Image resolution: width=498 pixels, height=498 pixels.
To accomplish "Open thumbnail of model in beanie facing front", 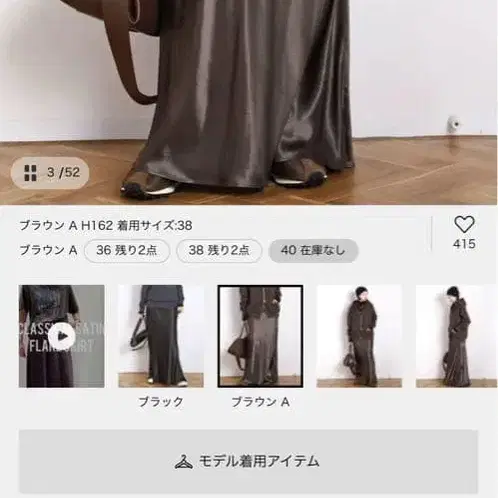I will tap(359, 336).
